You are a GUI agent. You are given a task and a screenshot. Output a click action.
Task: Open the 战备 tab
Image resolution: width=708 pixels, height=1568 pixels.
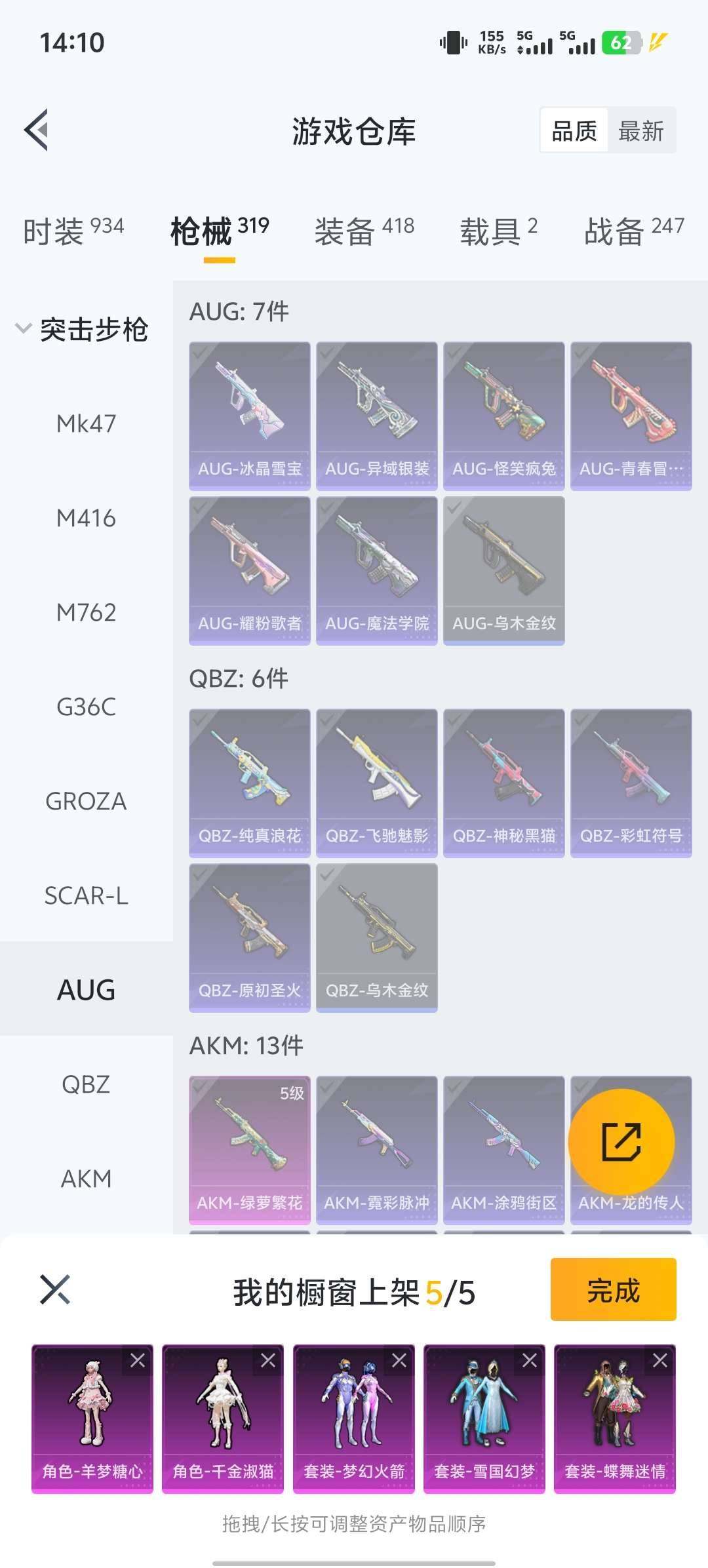[x=633, y=231]
